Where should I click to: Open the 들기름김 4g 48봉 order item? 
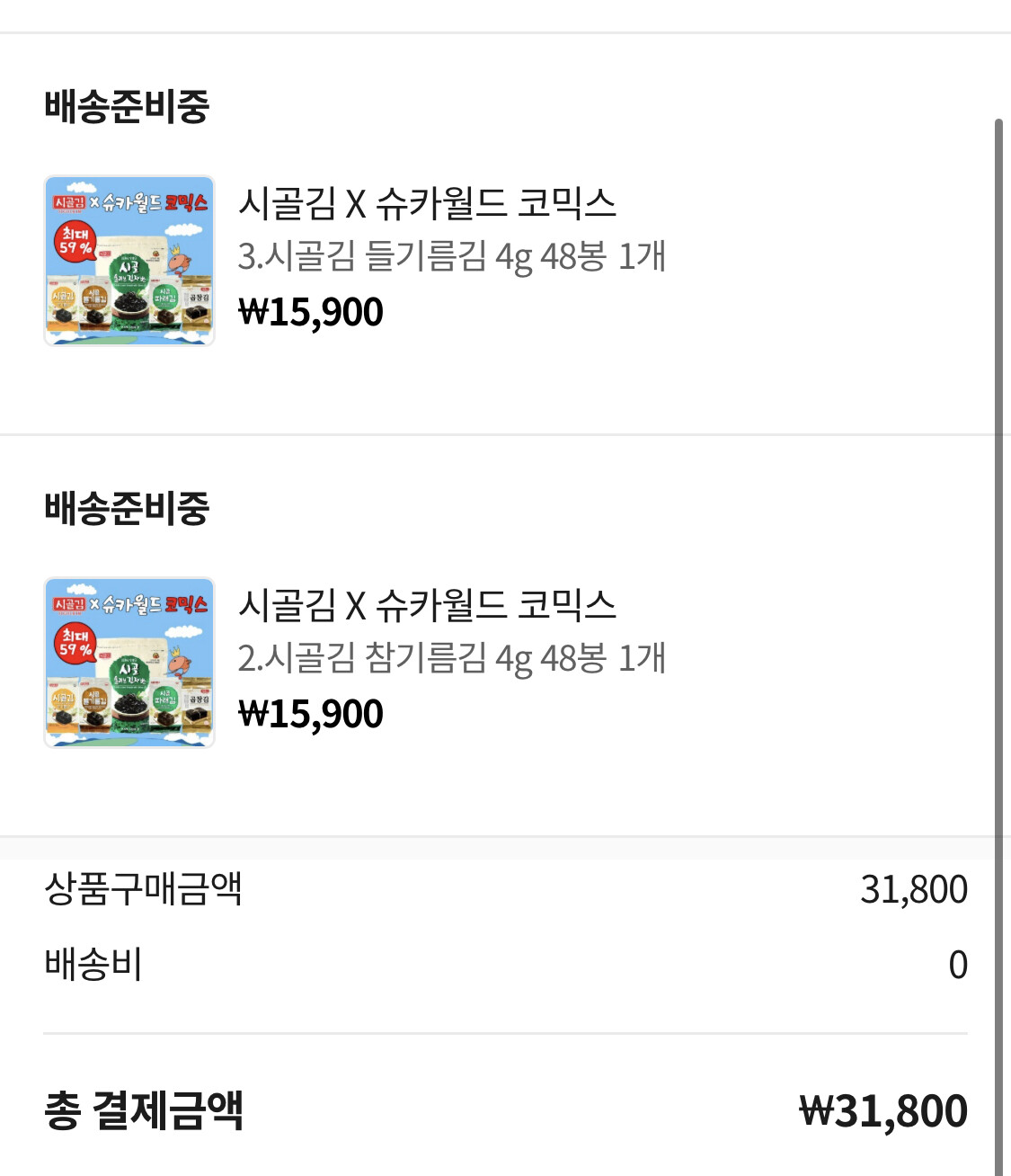pos(449,257)
